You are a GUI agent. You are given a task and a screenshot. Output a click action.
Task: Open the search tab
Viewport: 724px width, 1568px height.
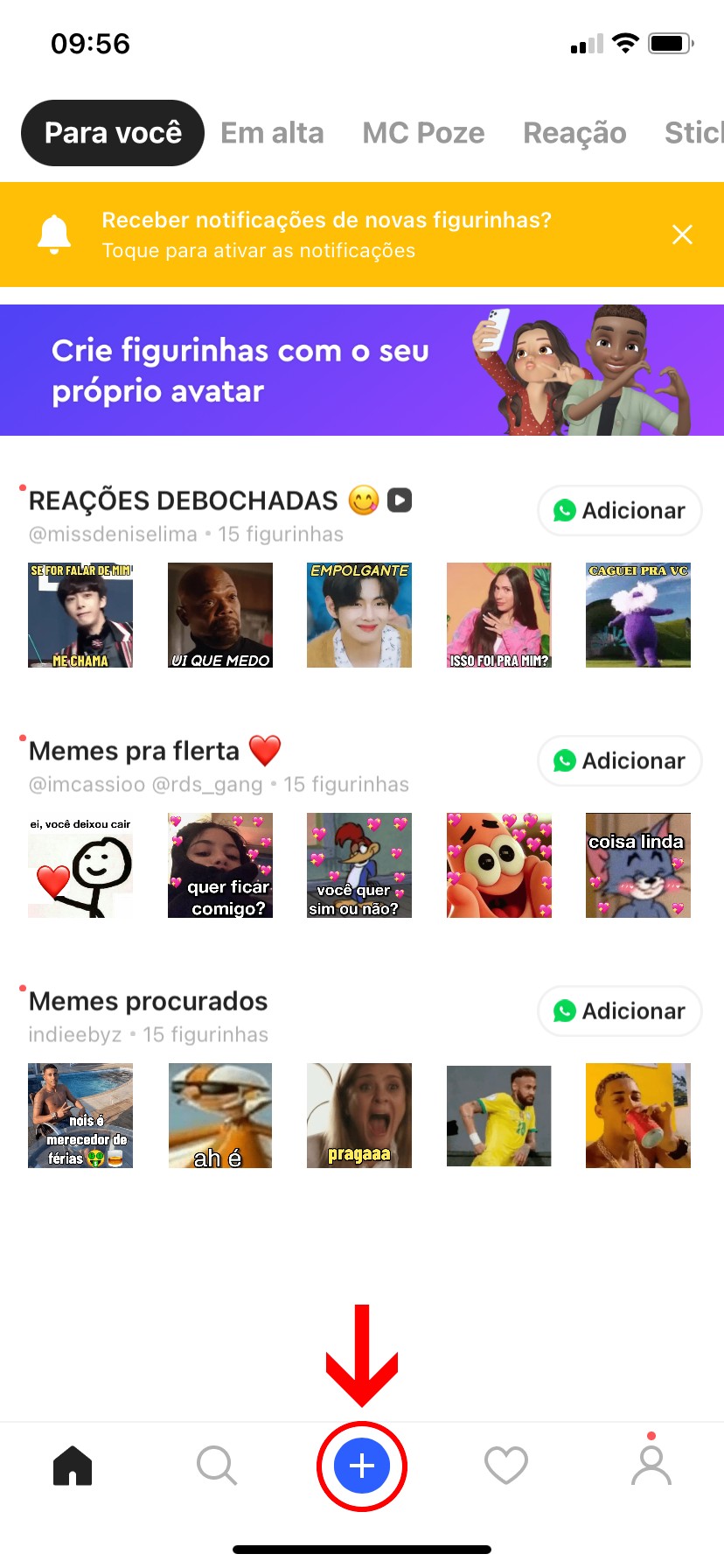217,1466
